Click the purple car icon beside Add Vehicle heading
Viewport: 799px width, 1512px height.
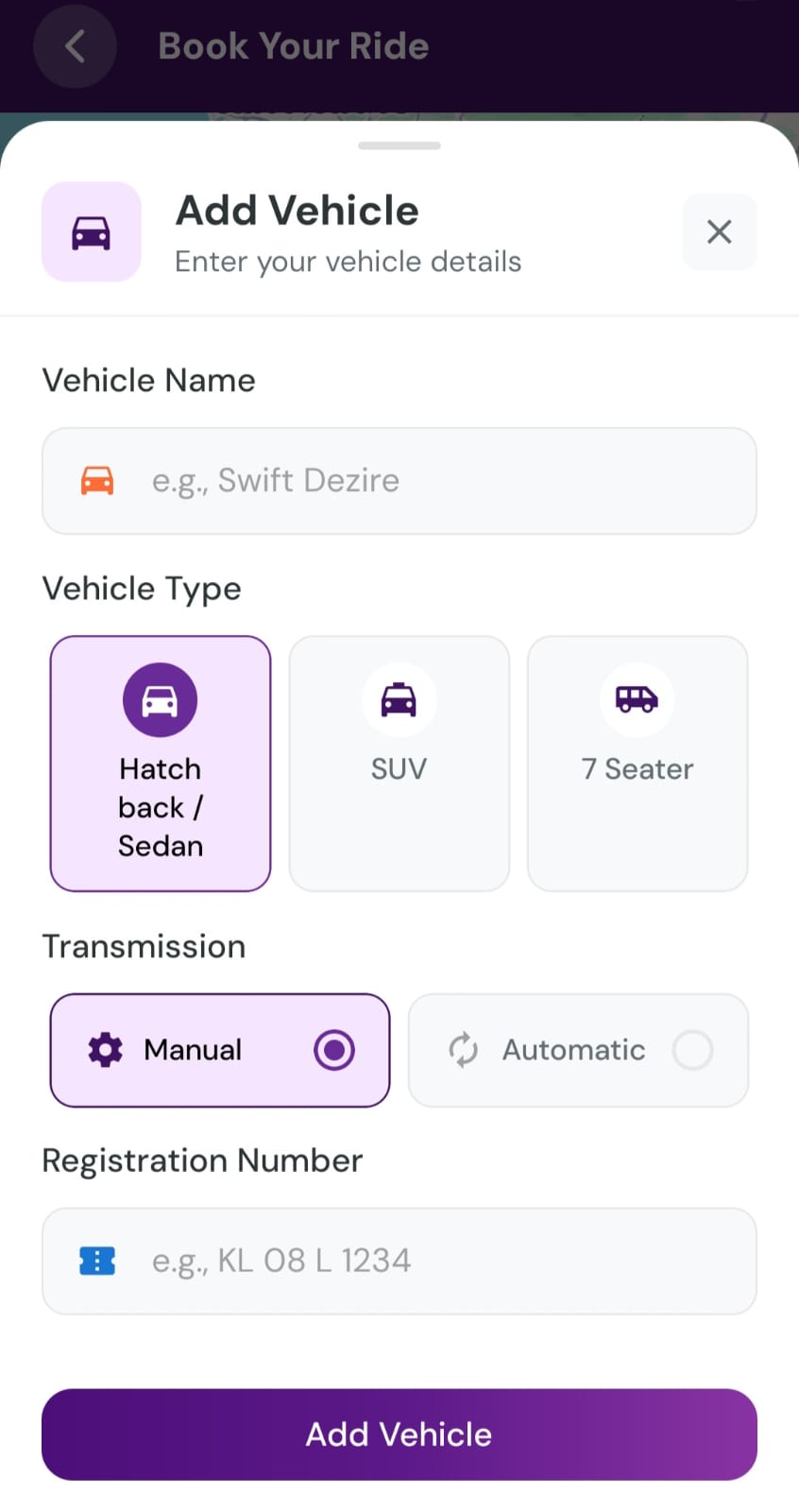click(x=91, y=232)
